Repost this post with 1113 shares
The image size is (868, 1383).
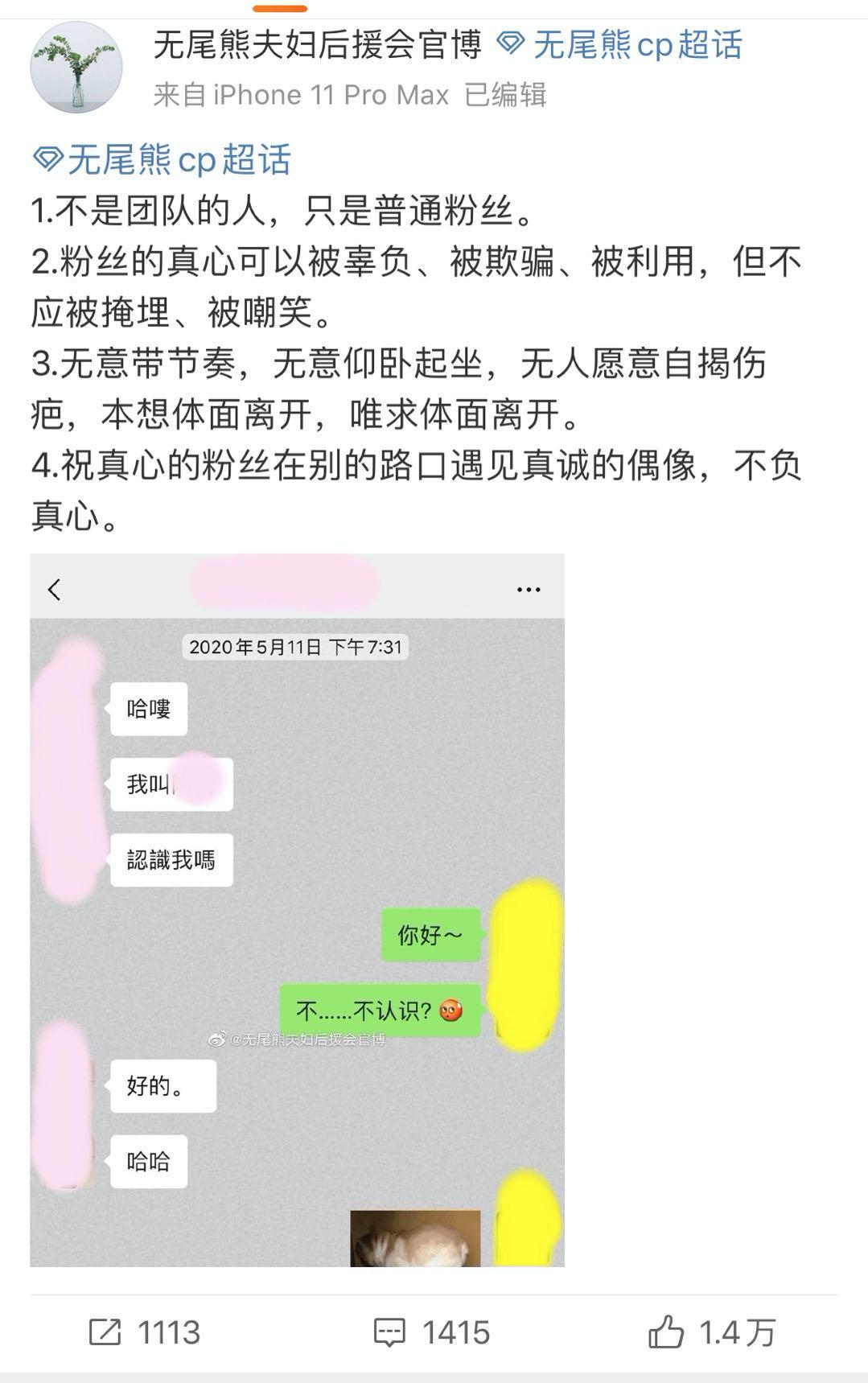[x=144, y=1332]
